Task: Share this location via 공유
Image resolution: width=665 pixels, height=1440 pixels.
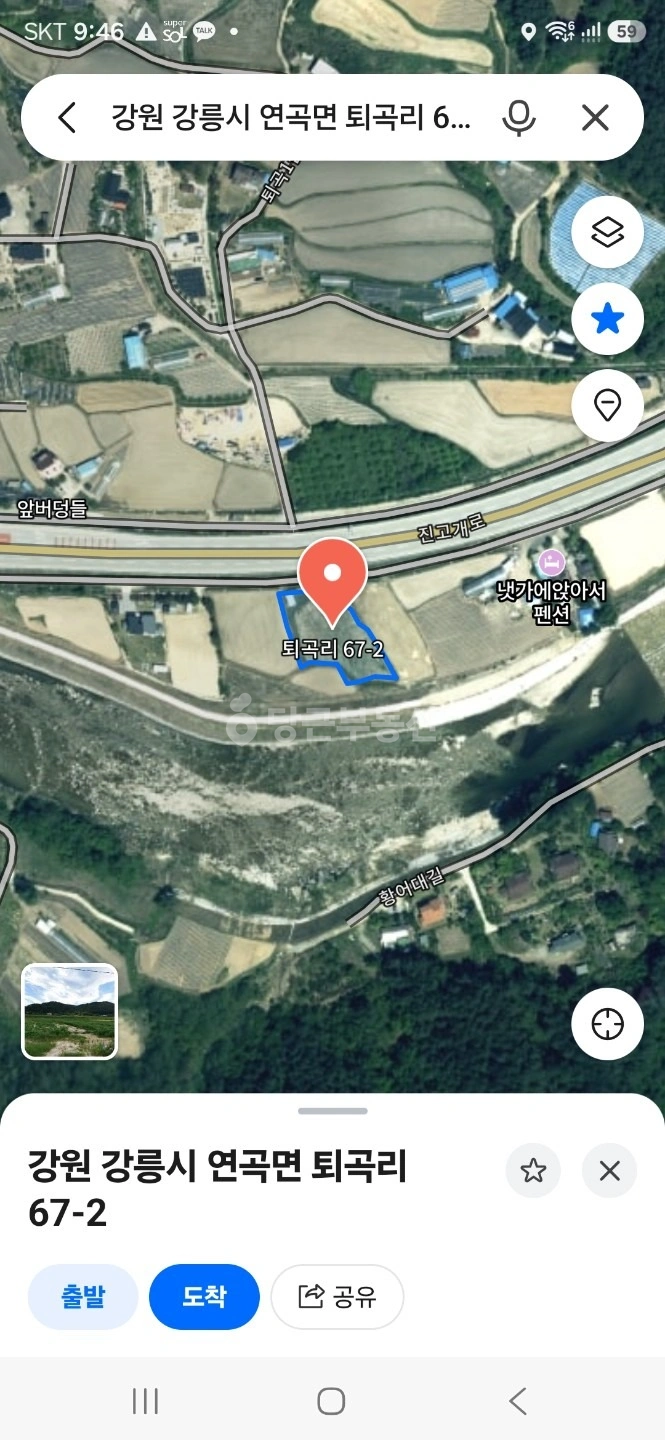Action: pyautogui.click(x=337, y=1297)
